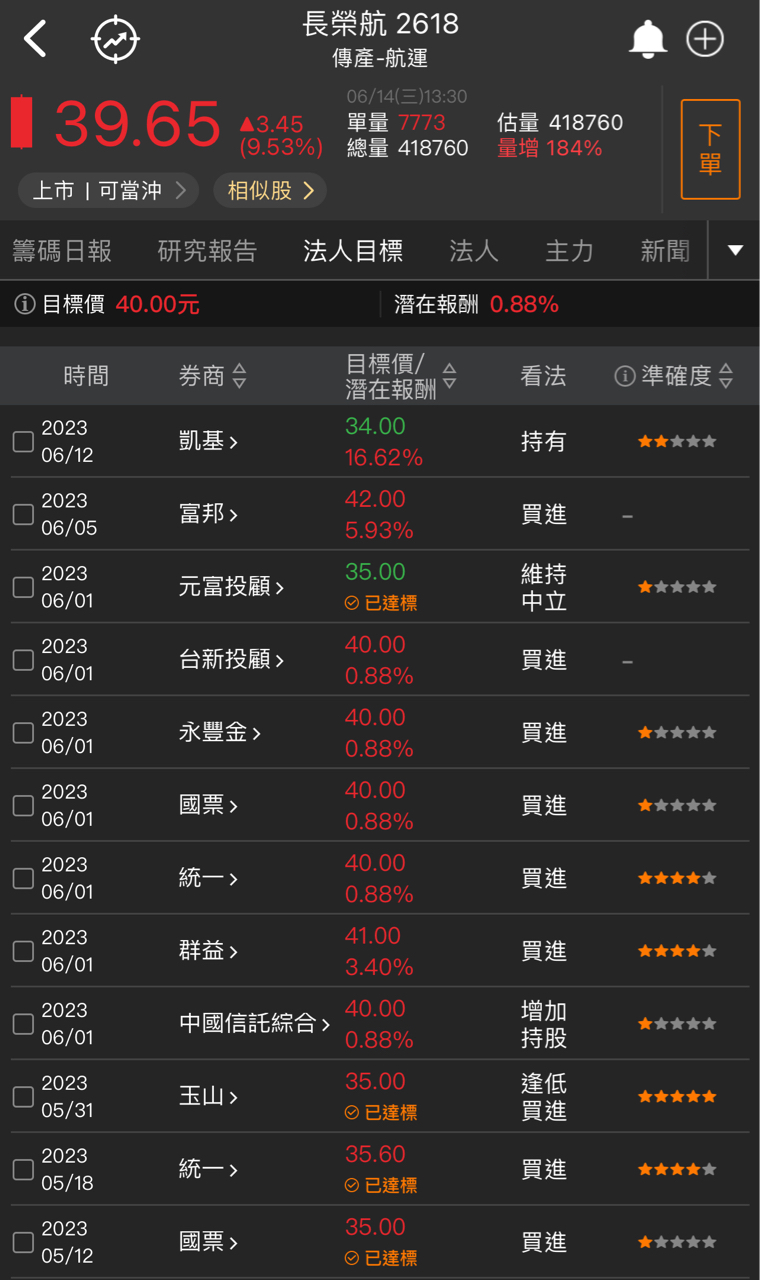Check the box for 凱基 06/12 row
The height and width of the screenshot is (1280, 760).
(23, 441)
